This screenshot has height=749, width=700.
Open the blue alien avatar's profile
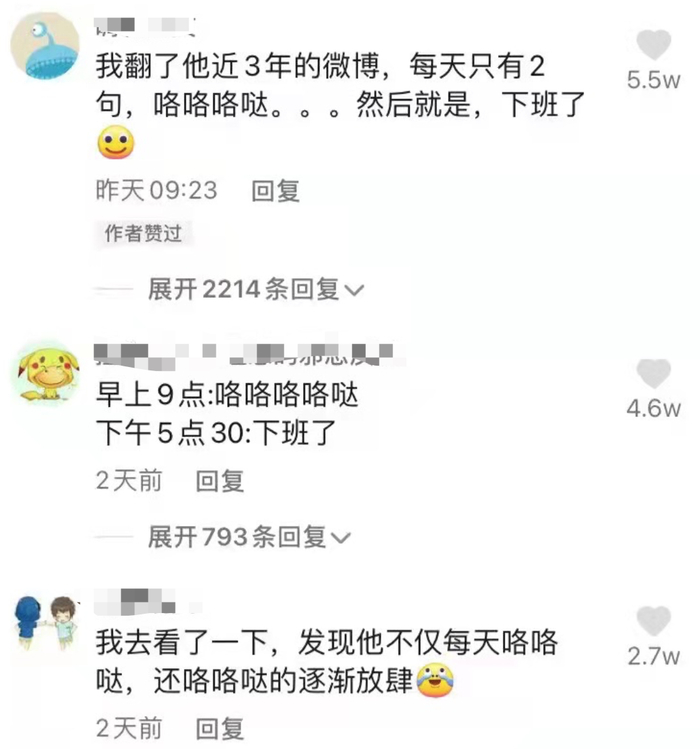click(45, 46)
